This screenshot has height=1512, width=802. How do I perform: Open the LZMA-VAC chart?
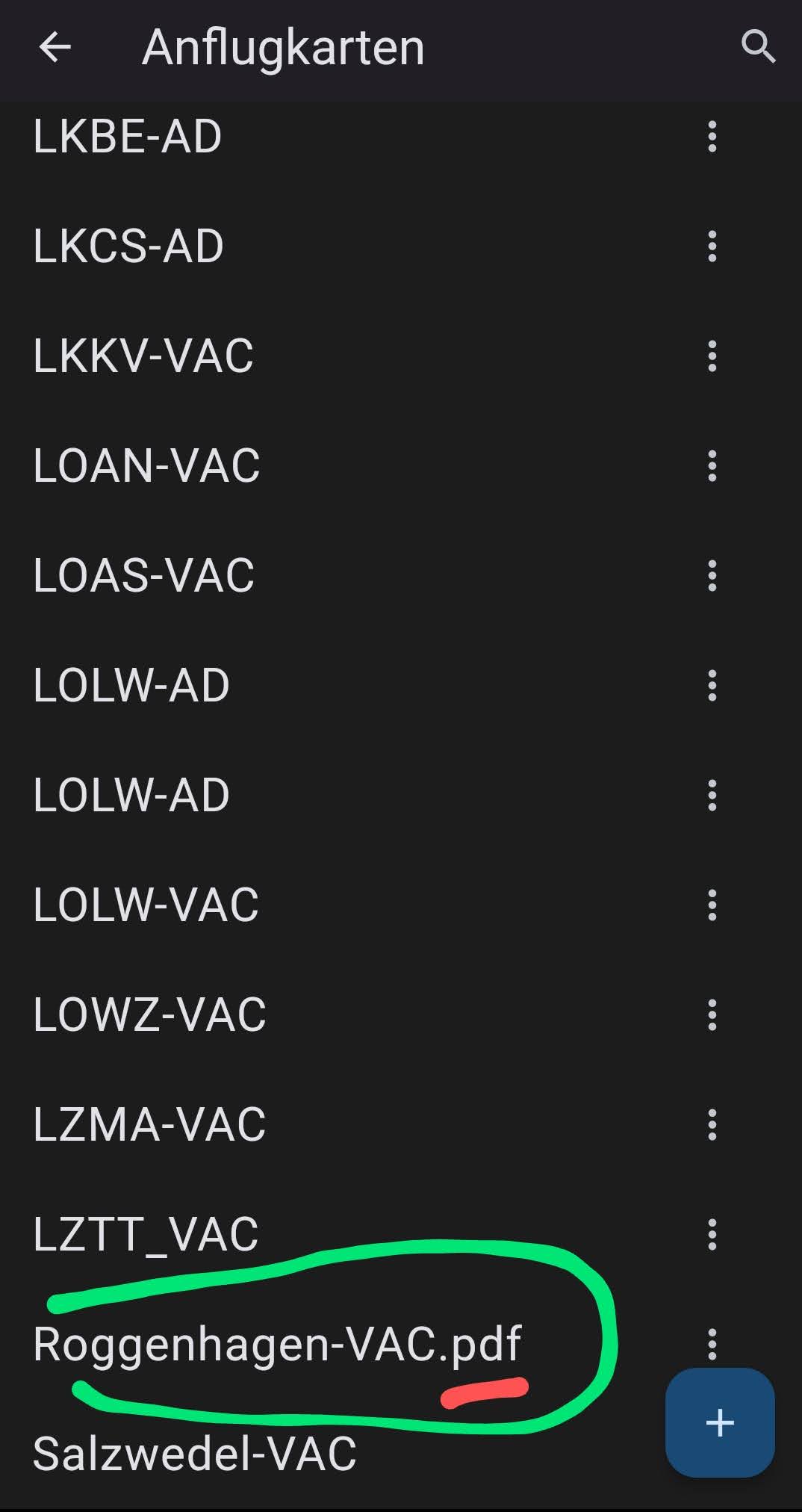149,1124
